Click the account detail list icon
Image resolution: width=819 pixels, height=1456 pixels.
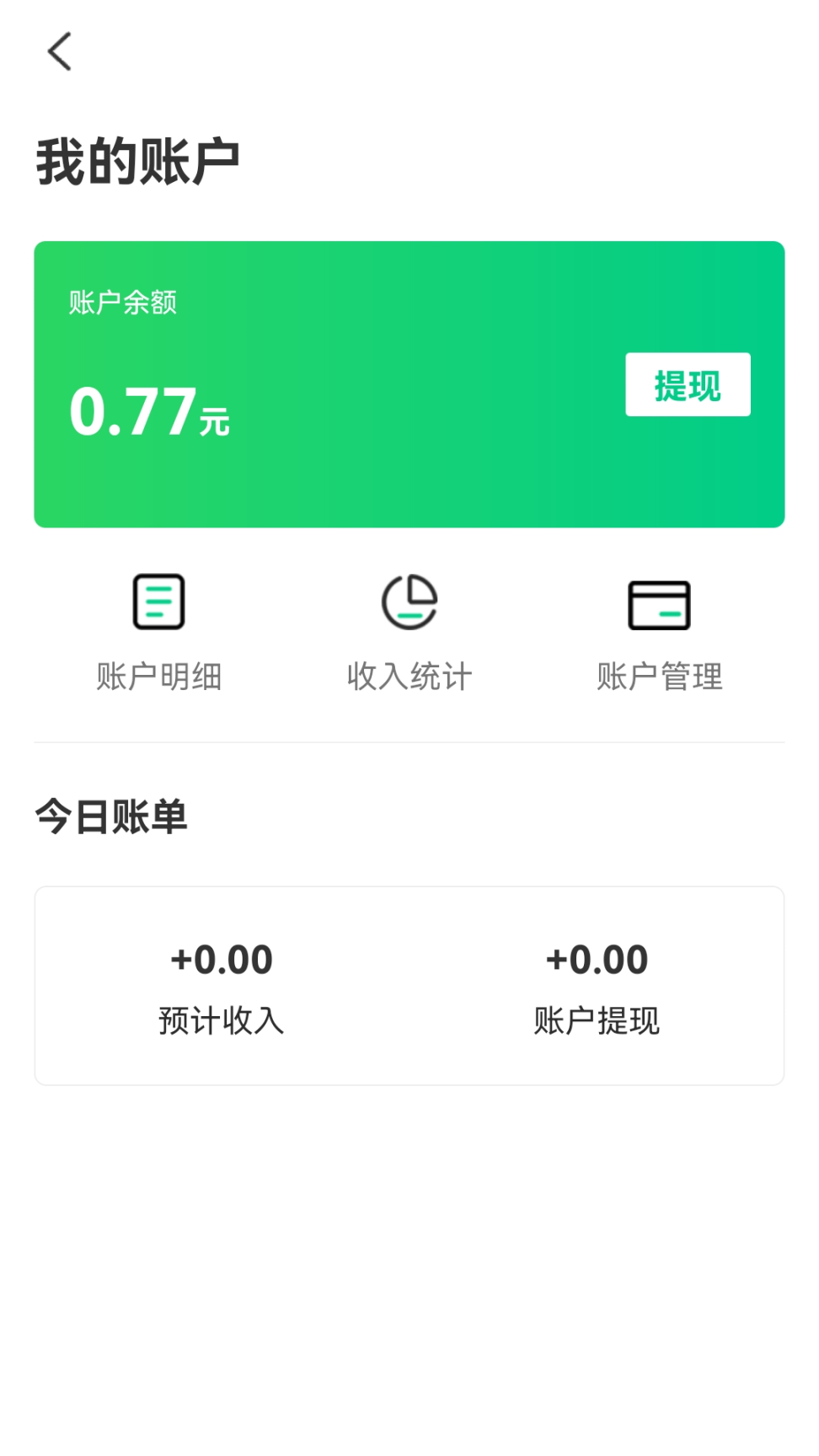[158, 600]
